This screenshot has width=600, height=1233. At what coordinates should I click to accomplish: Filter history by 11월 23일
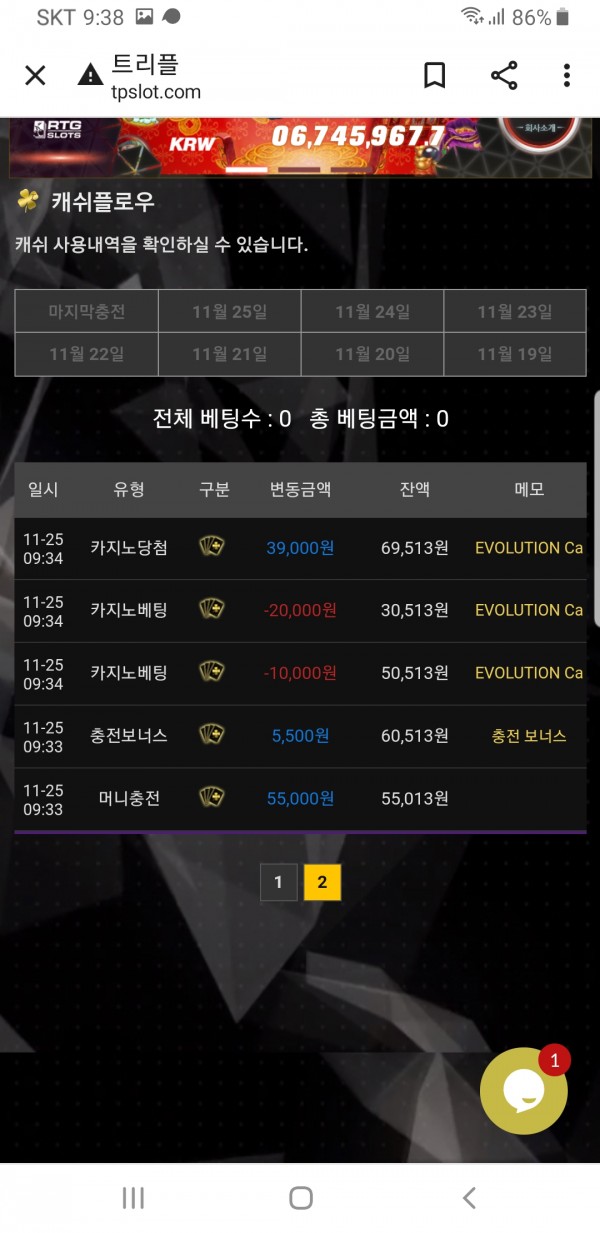(514, 312)
